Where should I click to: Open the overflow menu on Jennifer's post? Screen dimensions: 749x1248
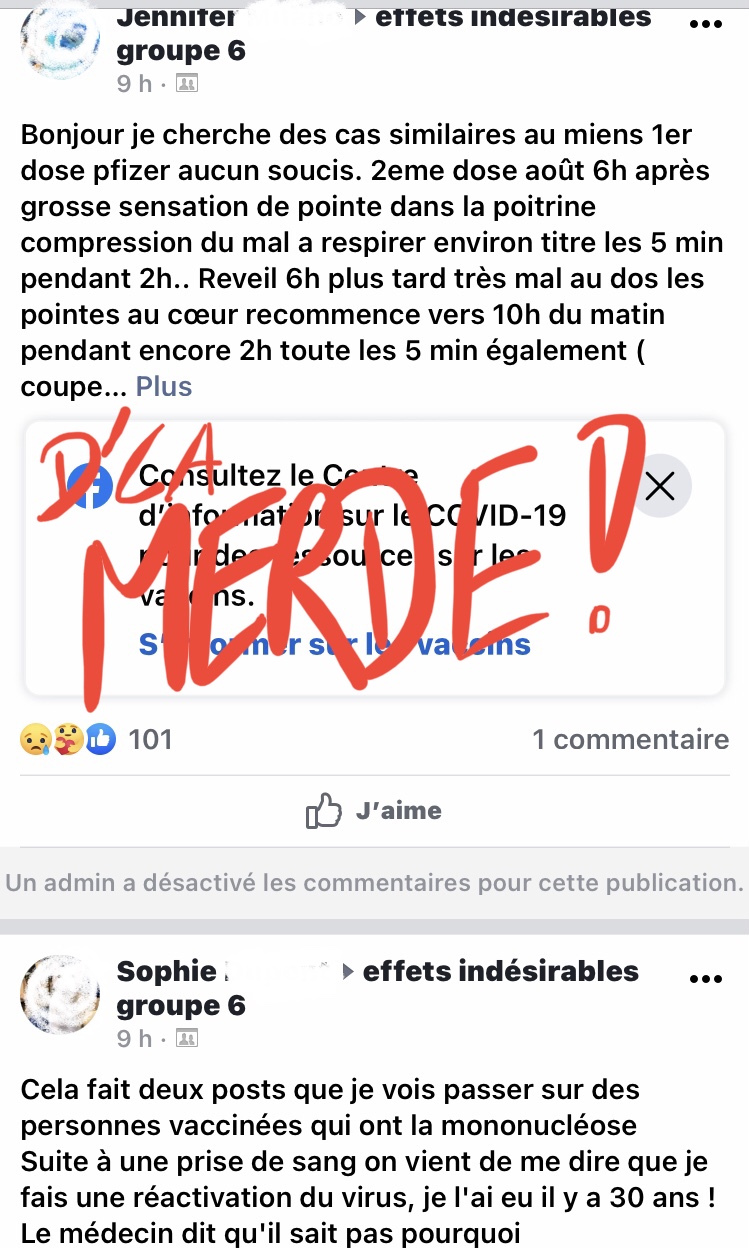tap(706, 25)
